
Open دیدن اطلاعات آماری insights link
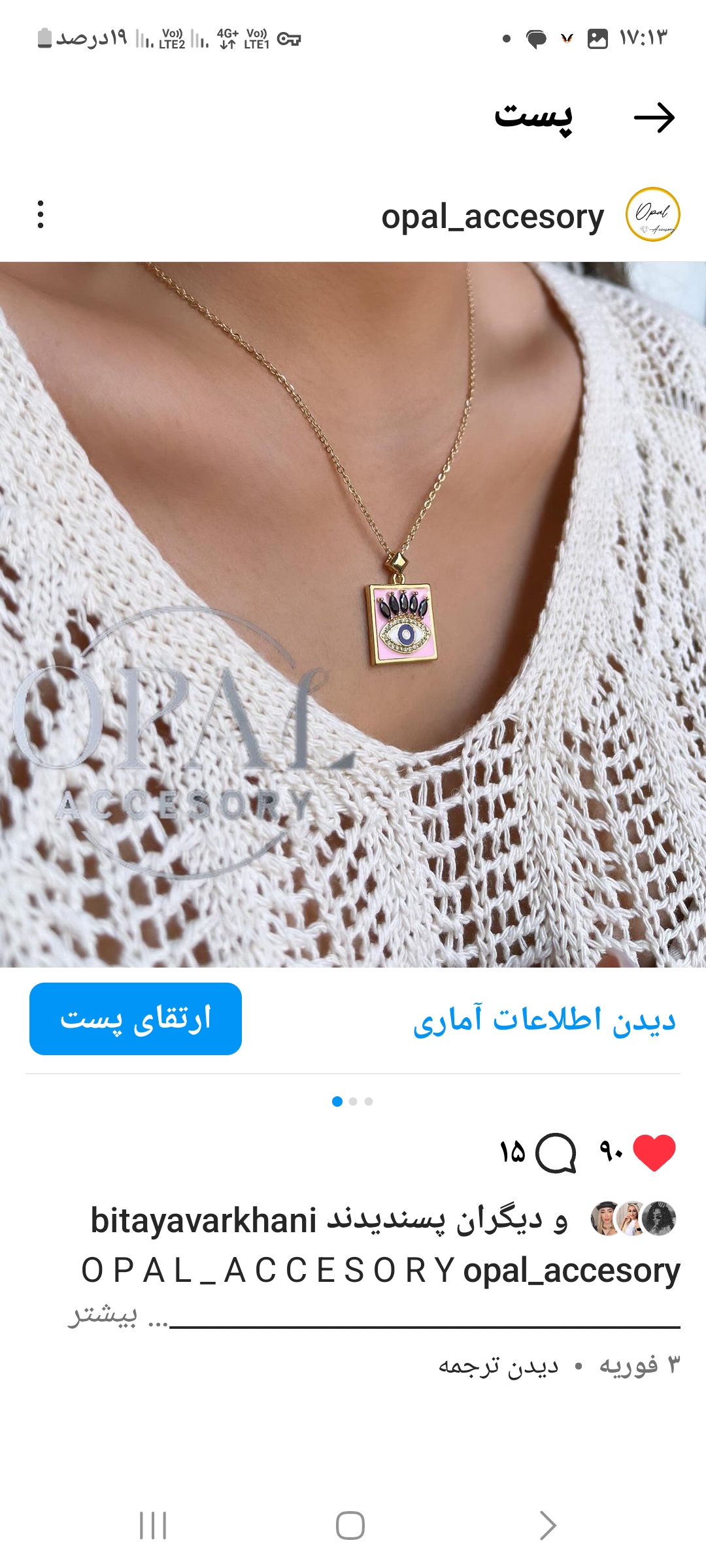pos(544,1020)
